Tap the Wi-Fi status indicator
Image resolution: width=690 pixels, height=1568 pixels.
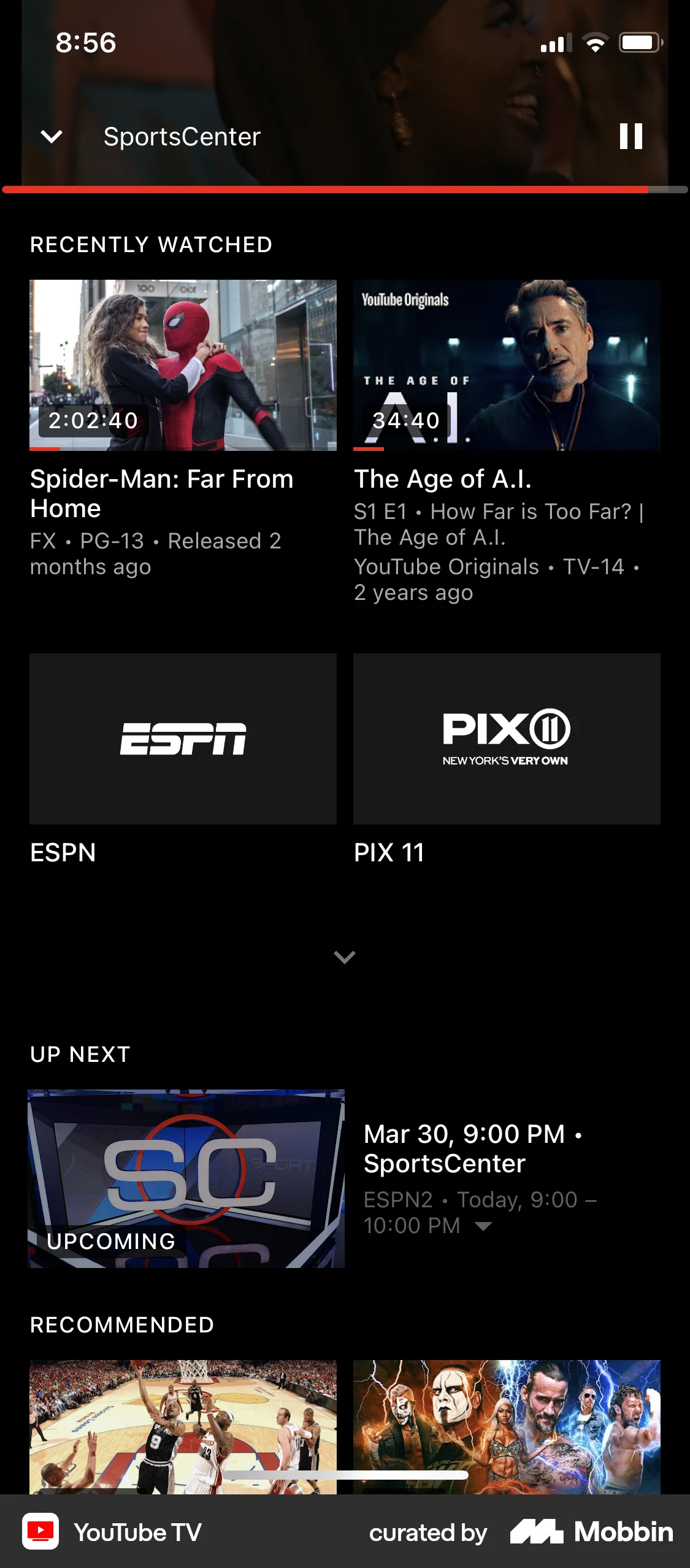click(594, 42)
